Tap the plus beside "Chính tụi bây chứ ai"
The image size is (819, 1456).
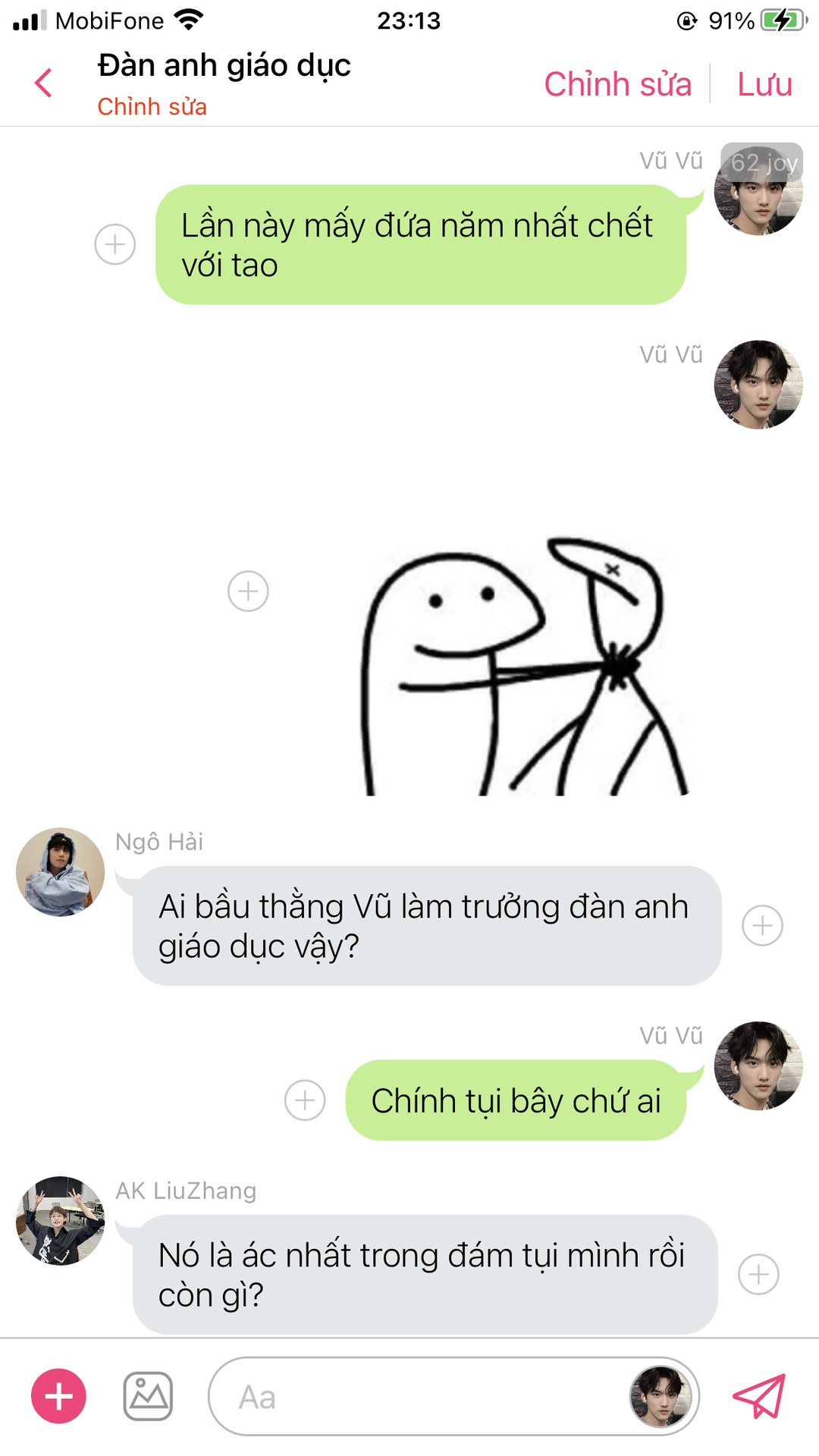pos(305,1100)
